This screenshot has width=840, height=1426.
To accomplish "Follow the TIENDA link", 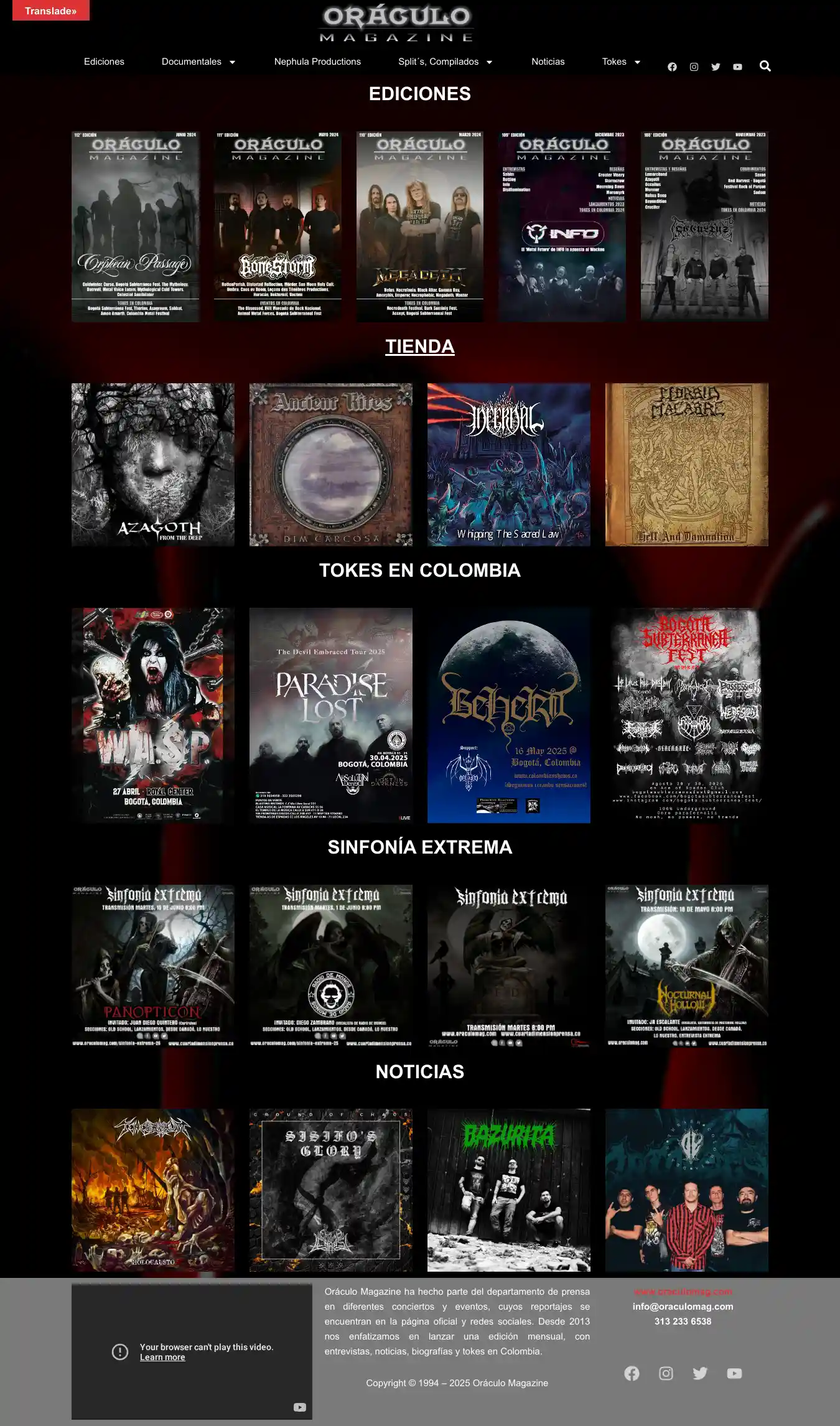I will coord(419,347).
